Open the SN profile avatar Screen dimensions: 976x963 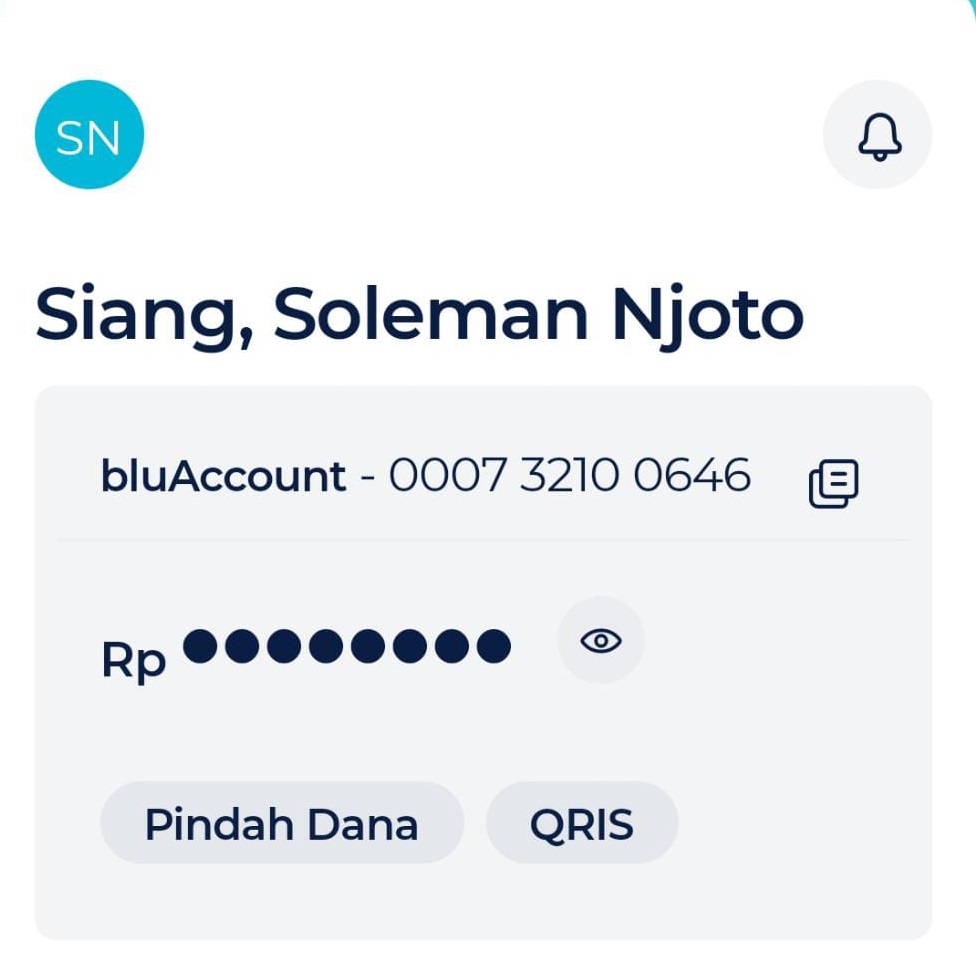(89, 135)
